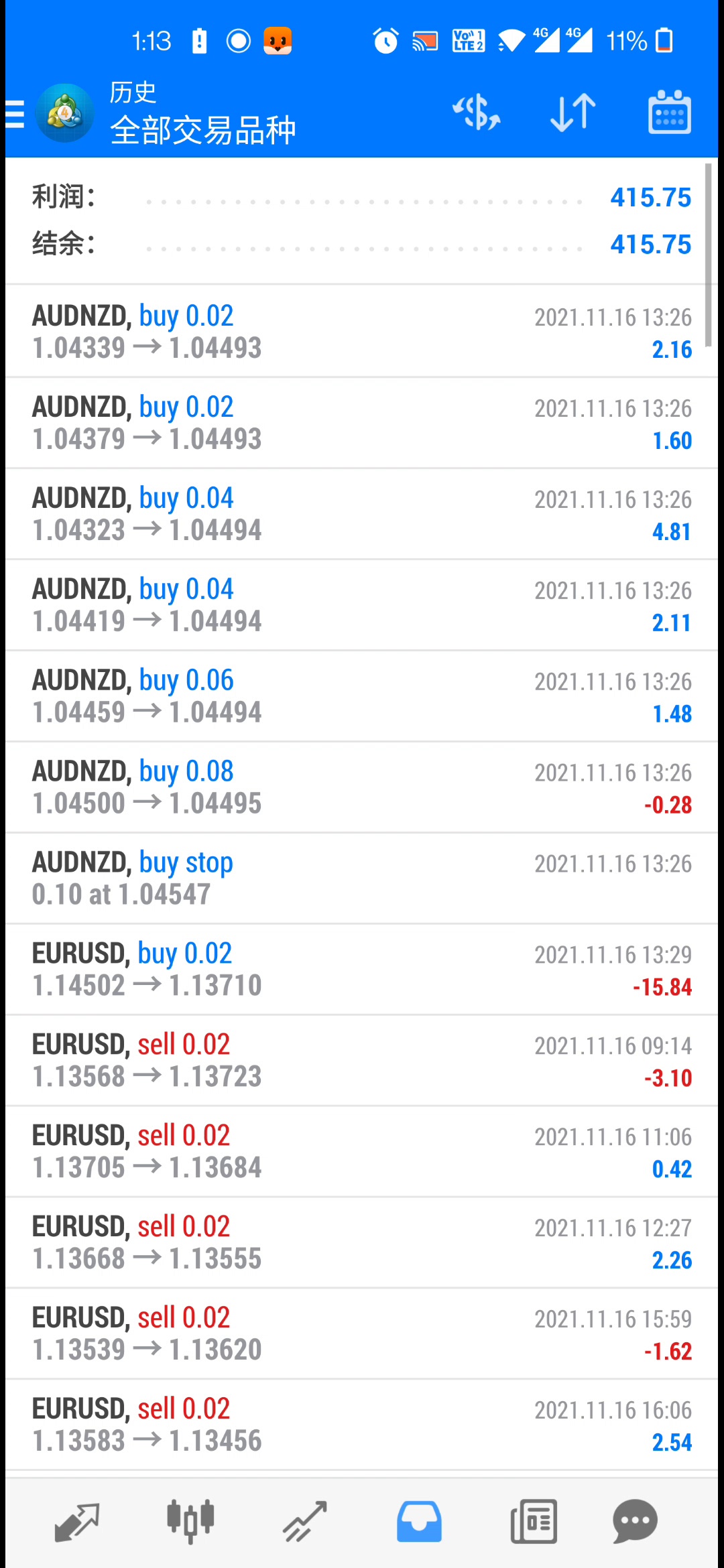Switch to the Quotes tab

tap(77, 1521)
